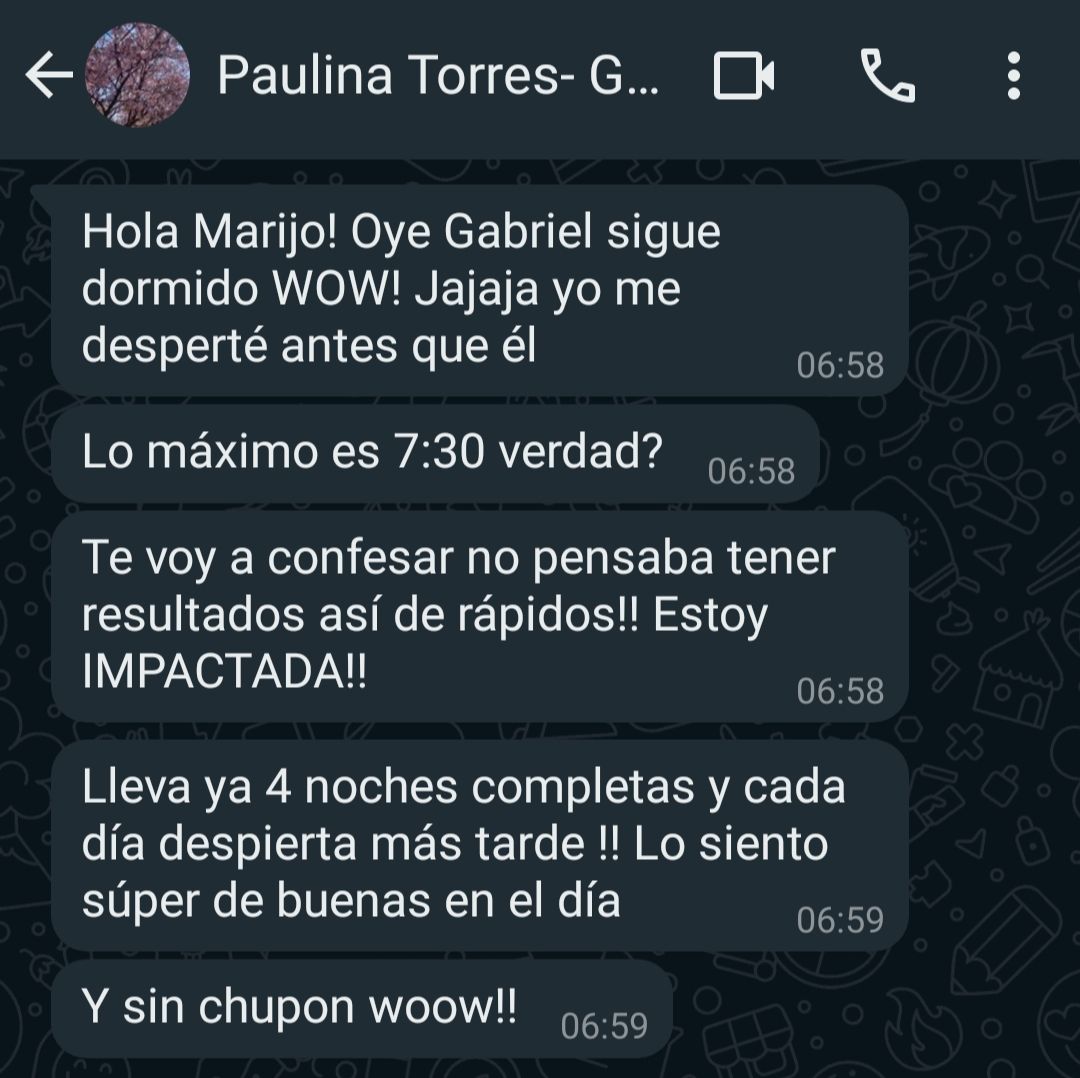Open the three-dot overflow menu
The width and height of the screenshot is (1080, 1078).
click(1014, 75)
